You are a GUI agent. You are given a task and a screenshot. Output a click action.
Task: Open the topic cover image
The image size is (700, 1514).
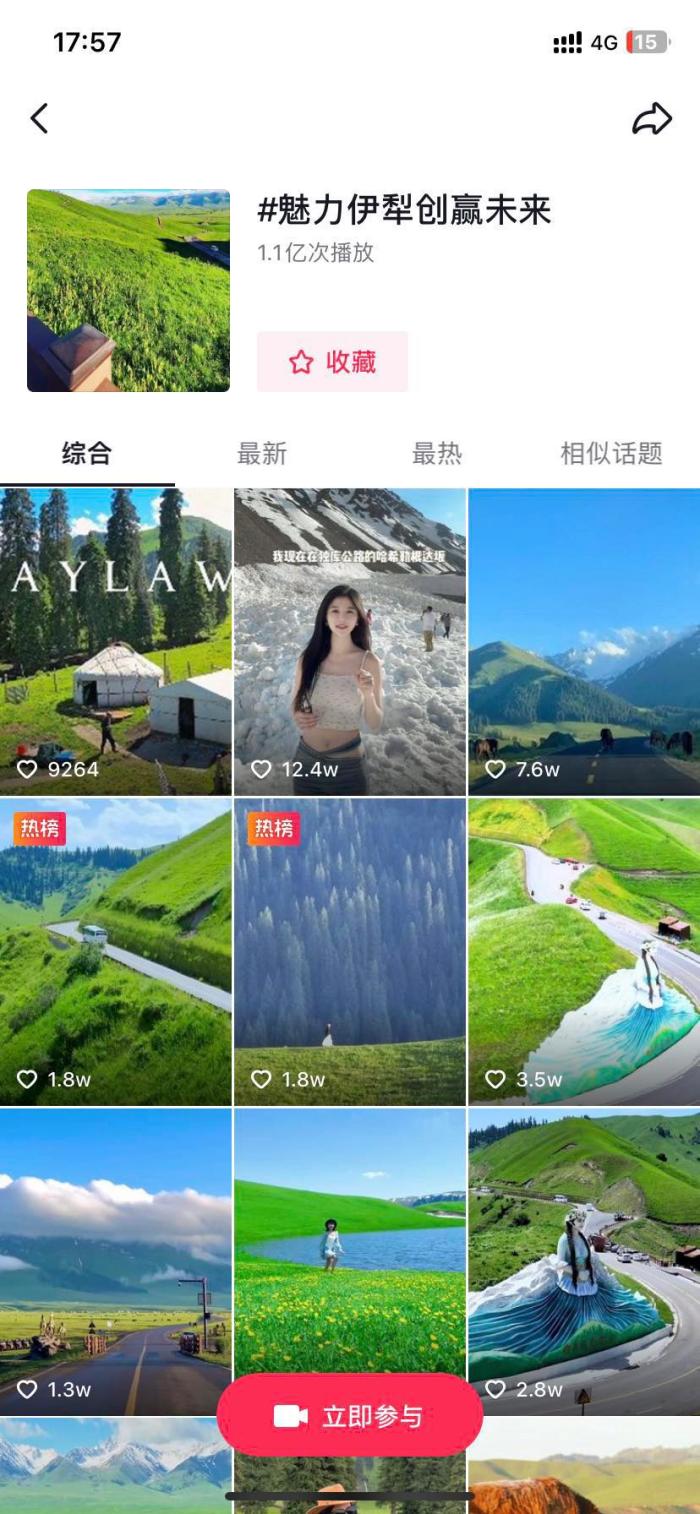128,290
